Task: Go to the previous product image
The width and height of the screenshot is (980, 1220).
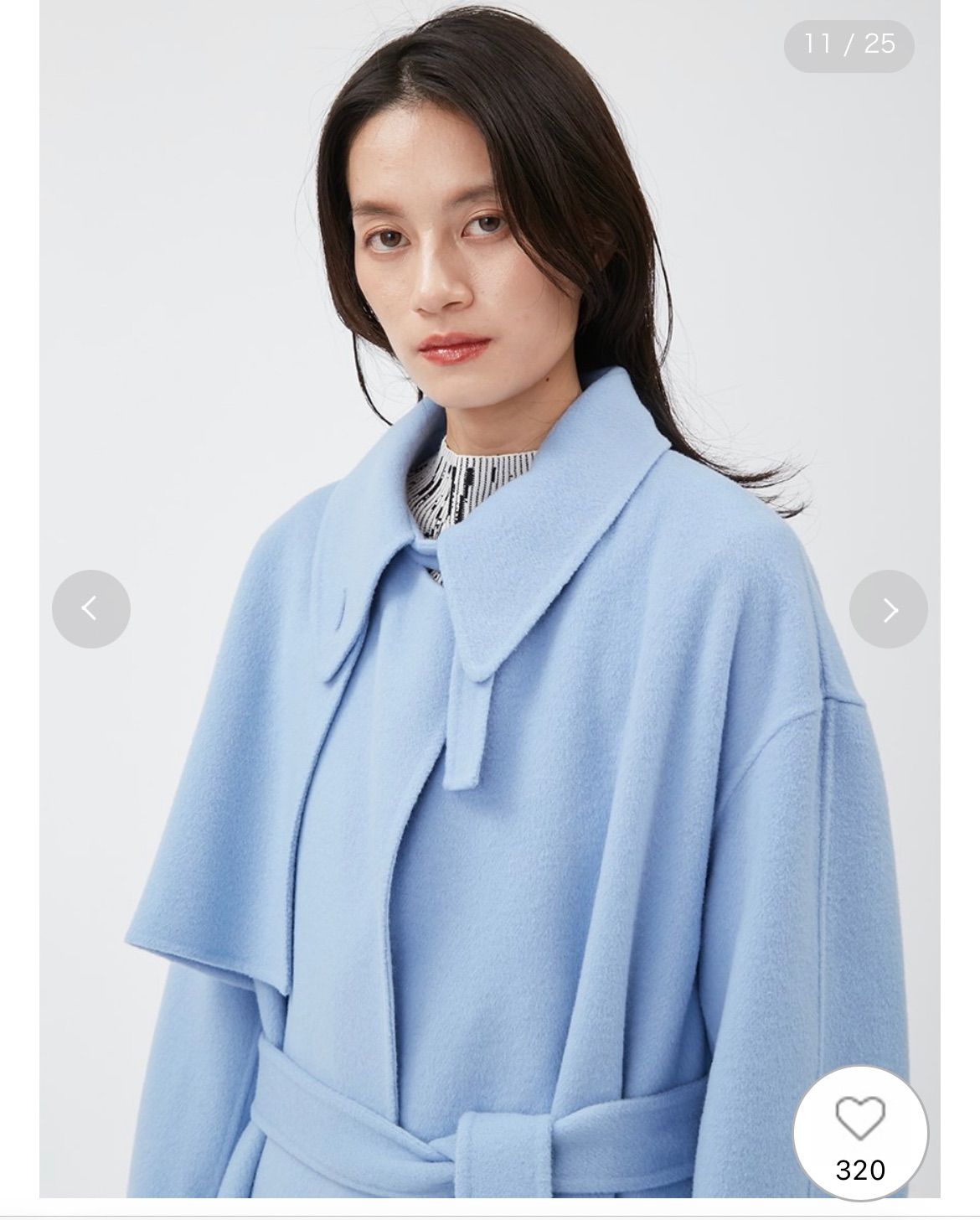Action: (90, 609)
